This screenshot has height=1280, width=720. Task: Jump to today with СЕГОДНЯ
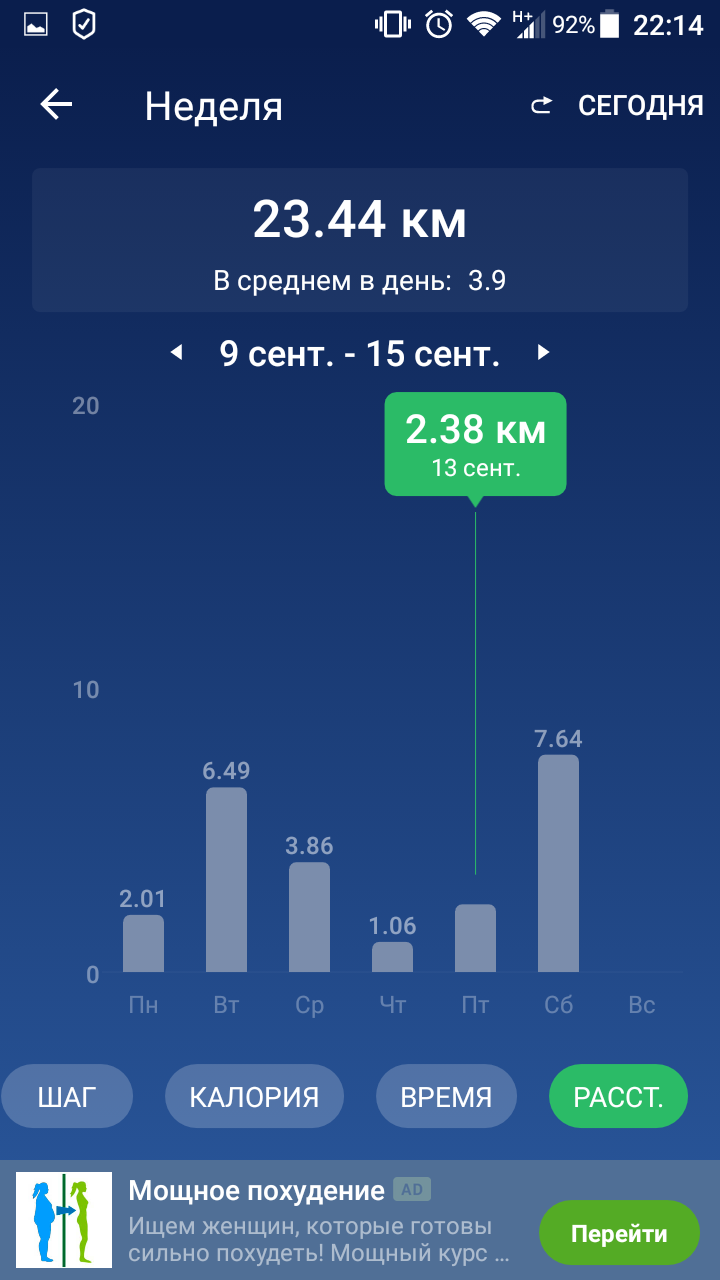(619, 105)
